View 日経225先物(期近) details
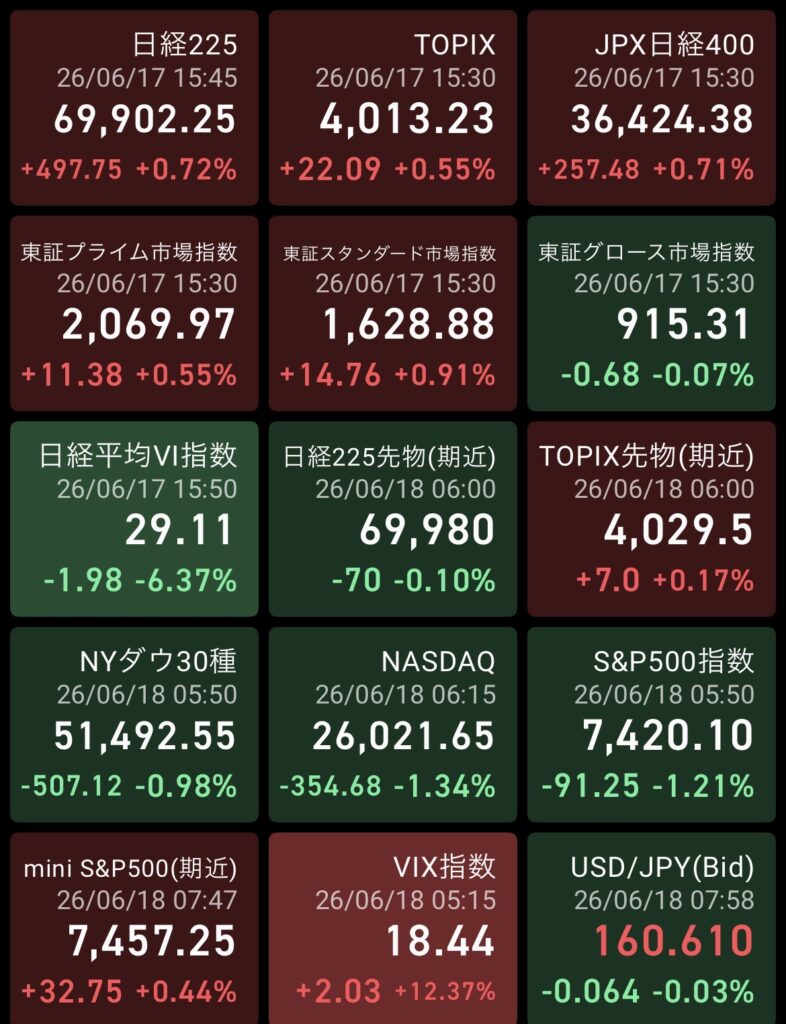 pyautogui.click(x=393, y=519)
